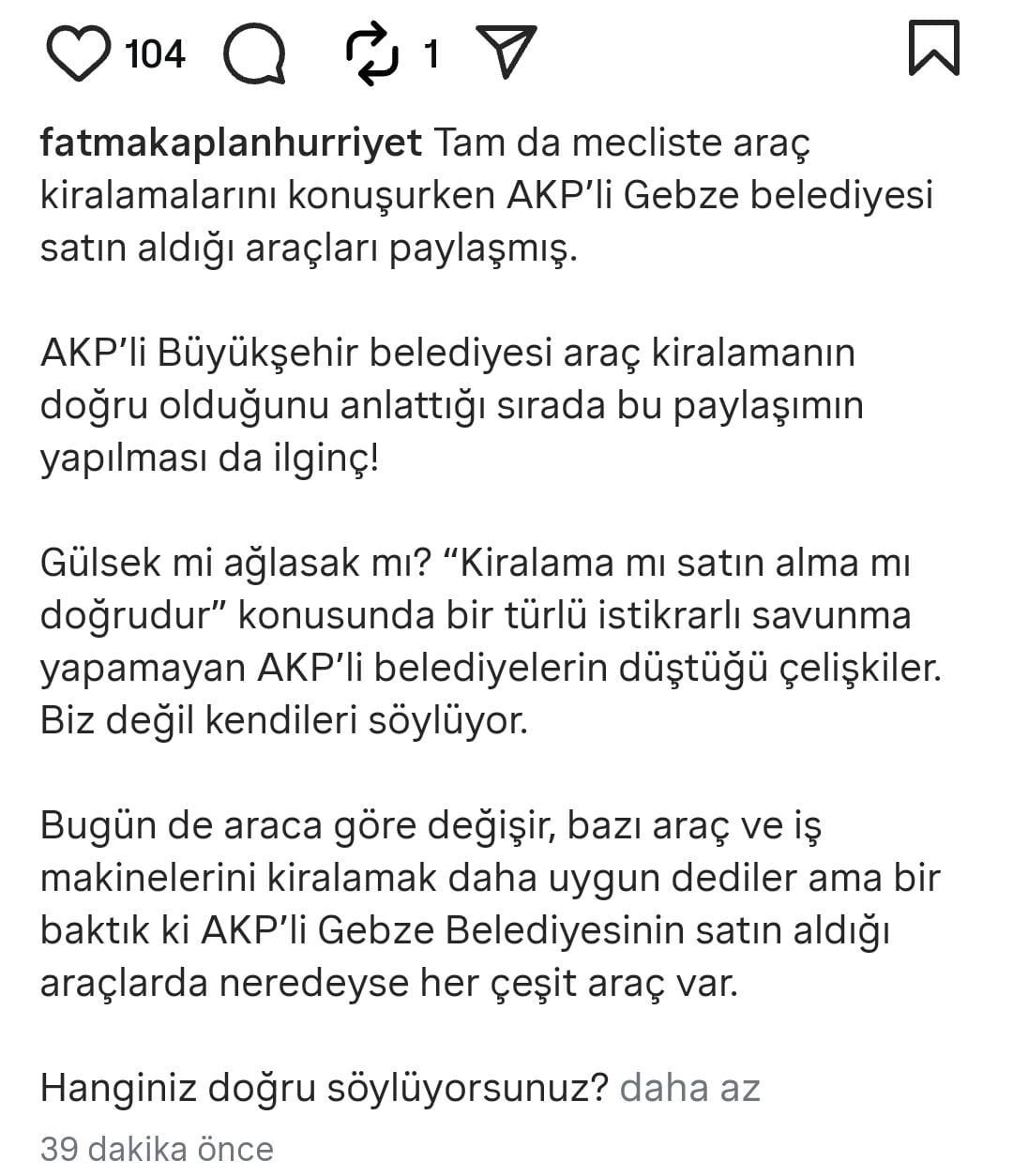Image resolution: width=1013 pixels, height=1176 pixels.
Task: Open comments with the speech bubble icon
Action: tap(254, 53)
